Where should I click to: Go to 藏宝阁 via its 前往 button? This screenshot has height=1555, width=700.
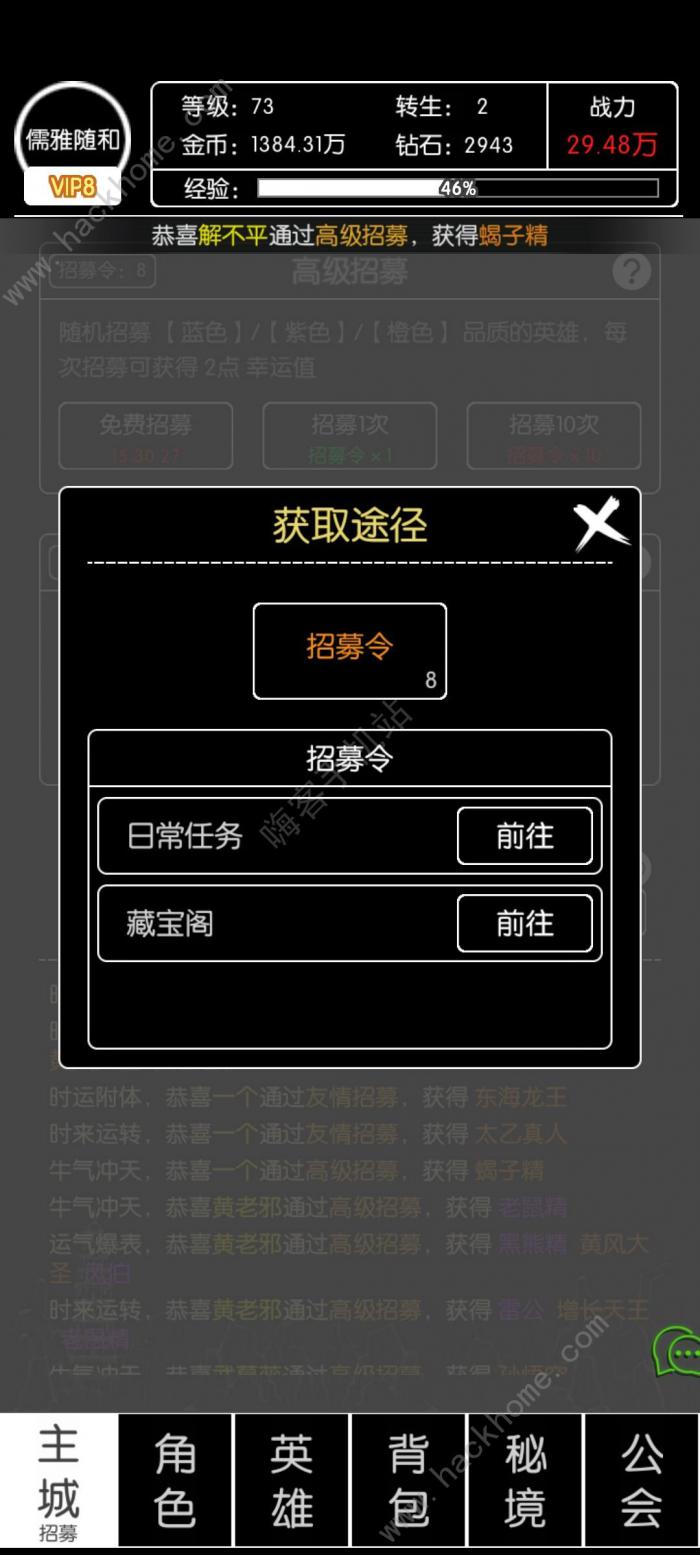click(x=524, y=923)
